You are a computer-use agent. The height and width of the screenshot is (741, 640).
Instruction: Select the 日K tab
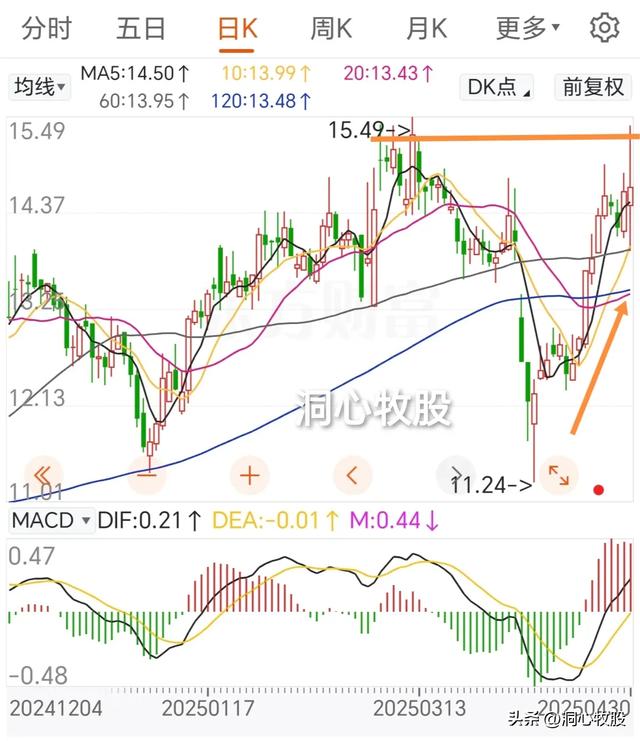(x=237, y=28)
